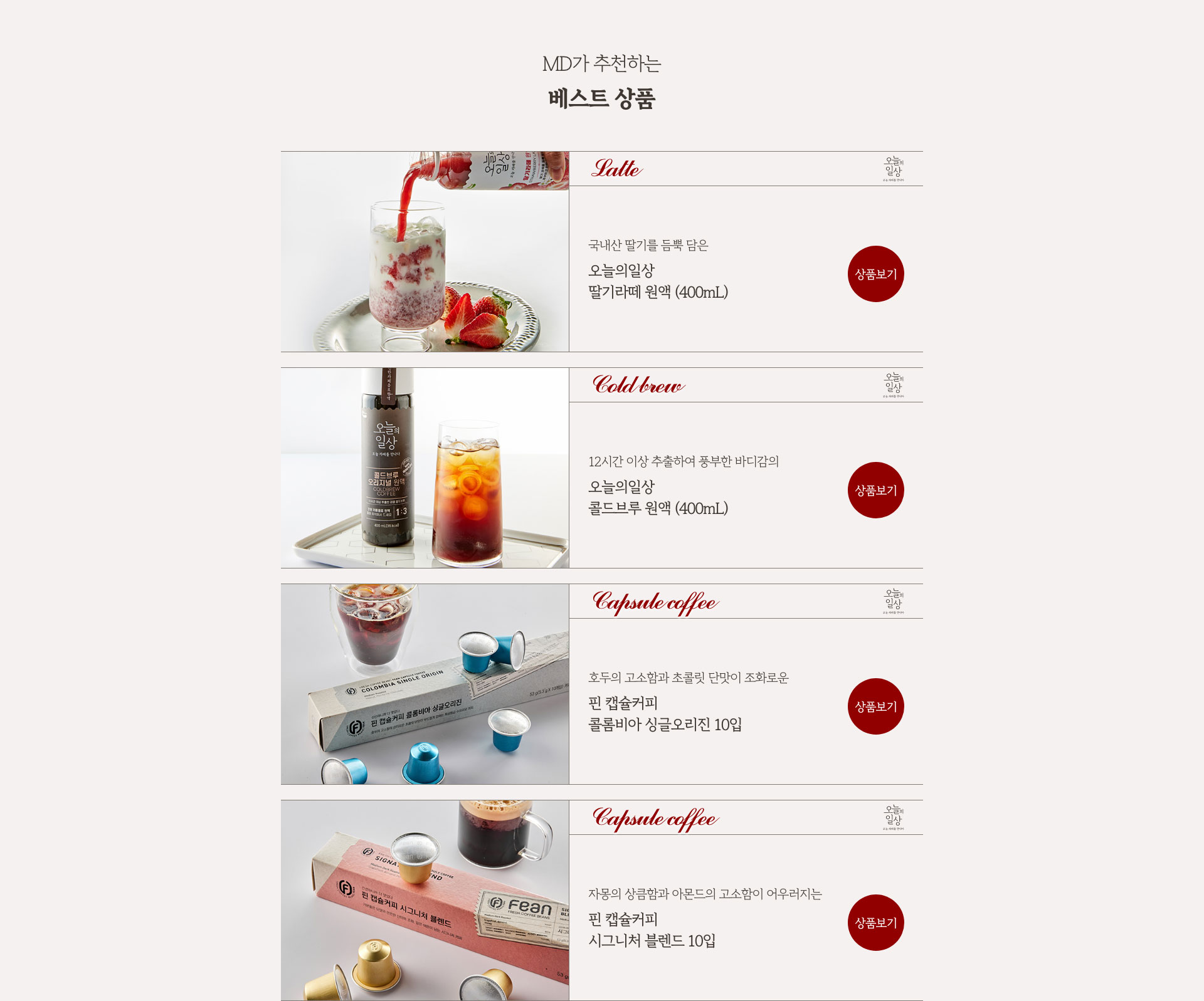View the strawberry latte concentrate product
Viewport: 1204px width, 1001px height.
click(875, 274)
